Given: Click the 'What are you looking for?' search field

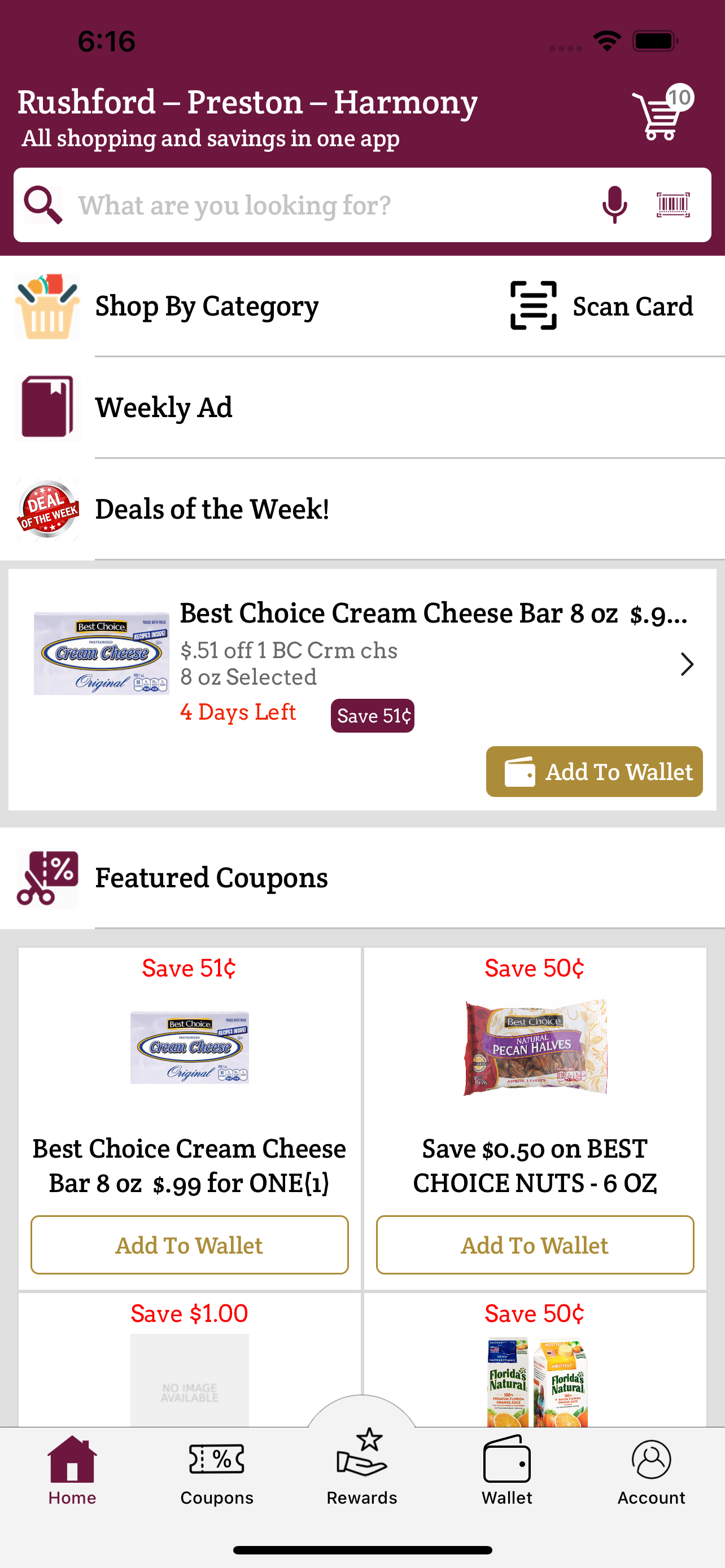Looking at the screenshot, I should click(x=304, y=204).
